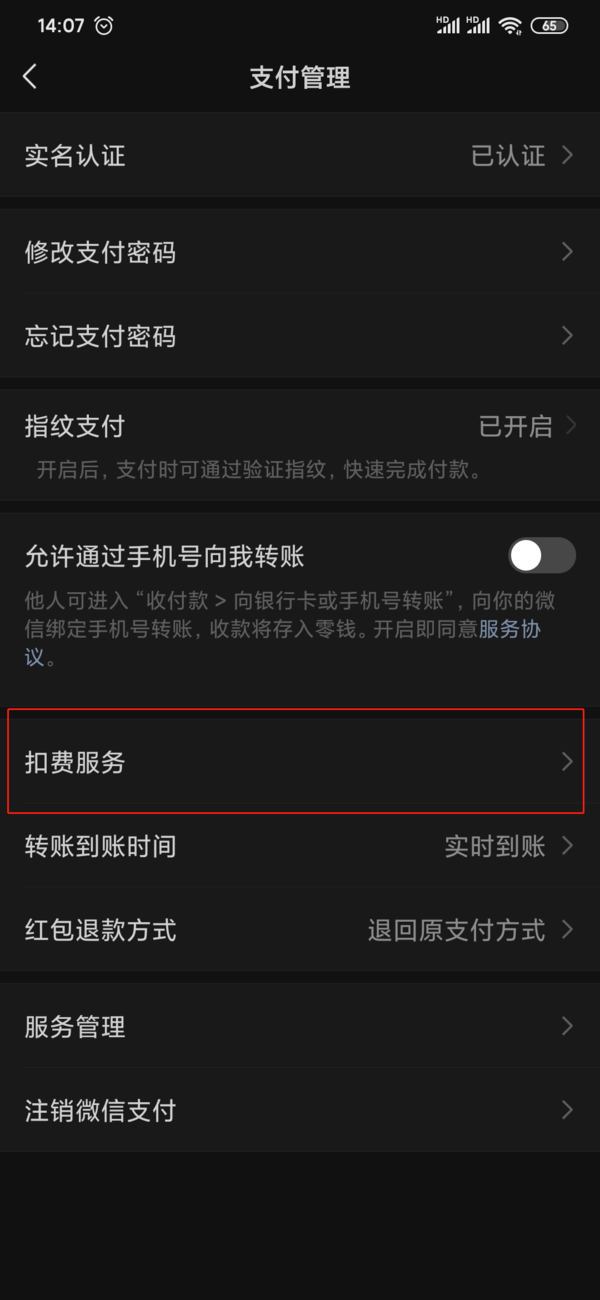Select 忘记支付密码 row
The width and height of the screenshot is (600, 1300).
coord(299,336)
